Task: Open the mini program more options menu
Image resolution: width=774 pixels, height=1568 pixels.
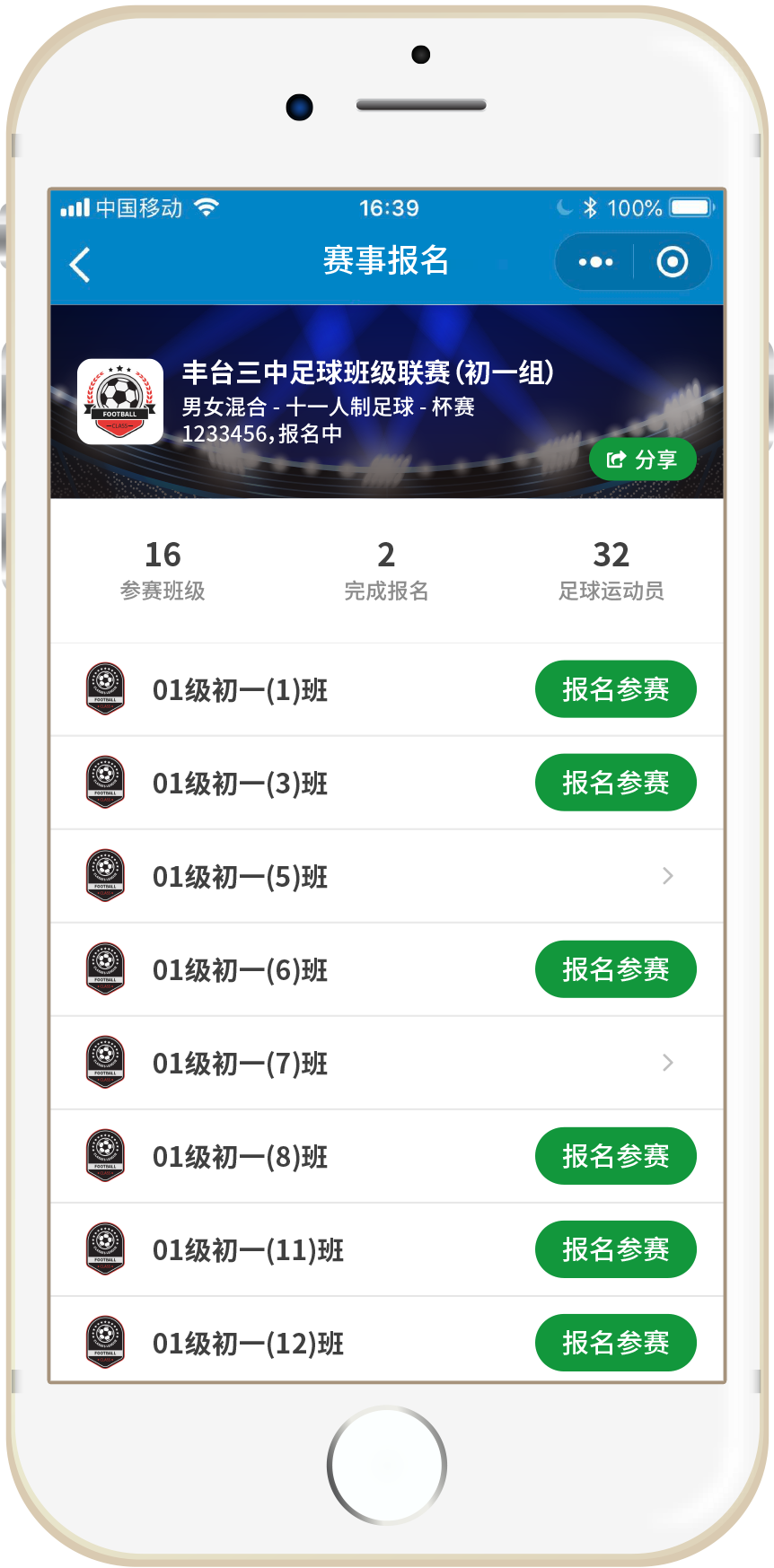Action: click(595, 262)
